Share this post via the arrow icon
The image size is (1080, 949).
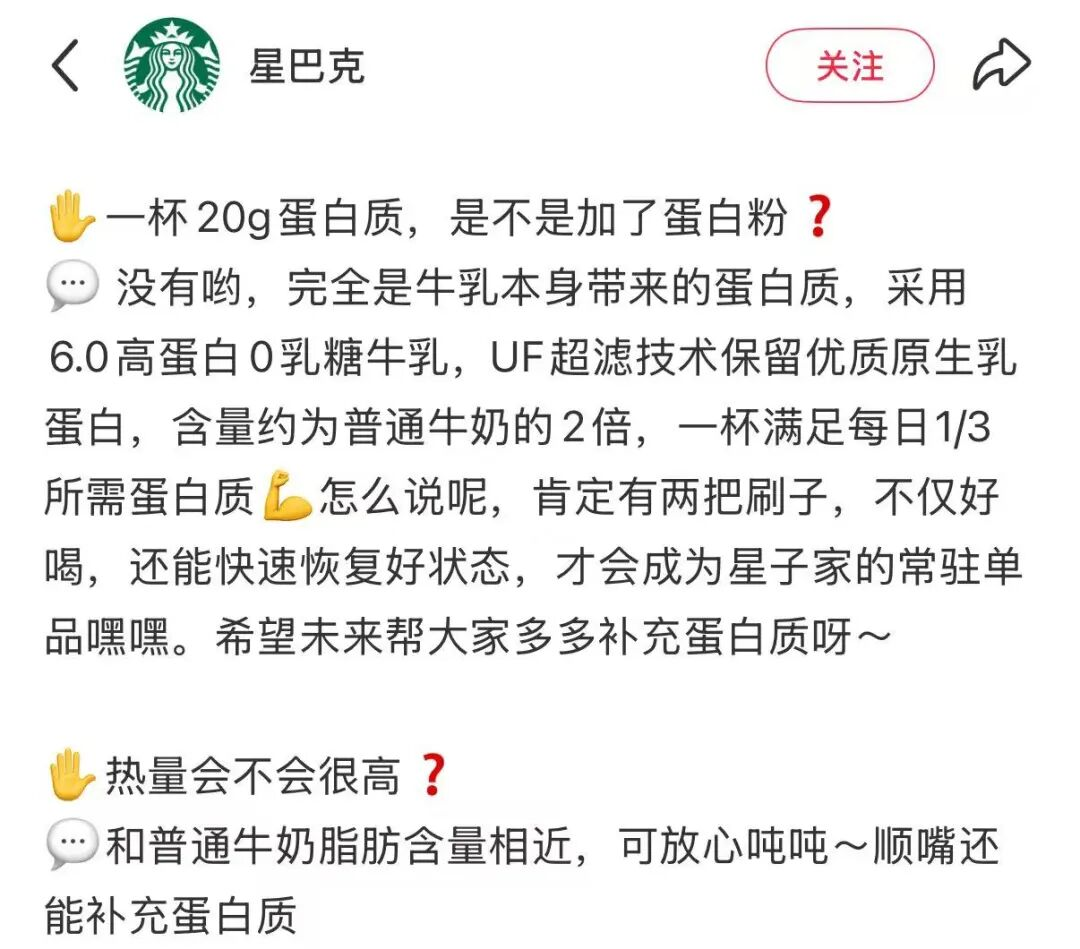[x=1001, y=66]
